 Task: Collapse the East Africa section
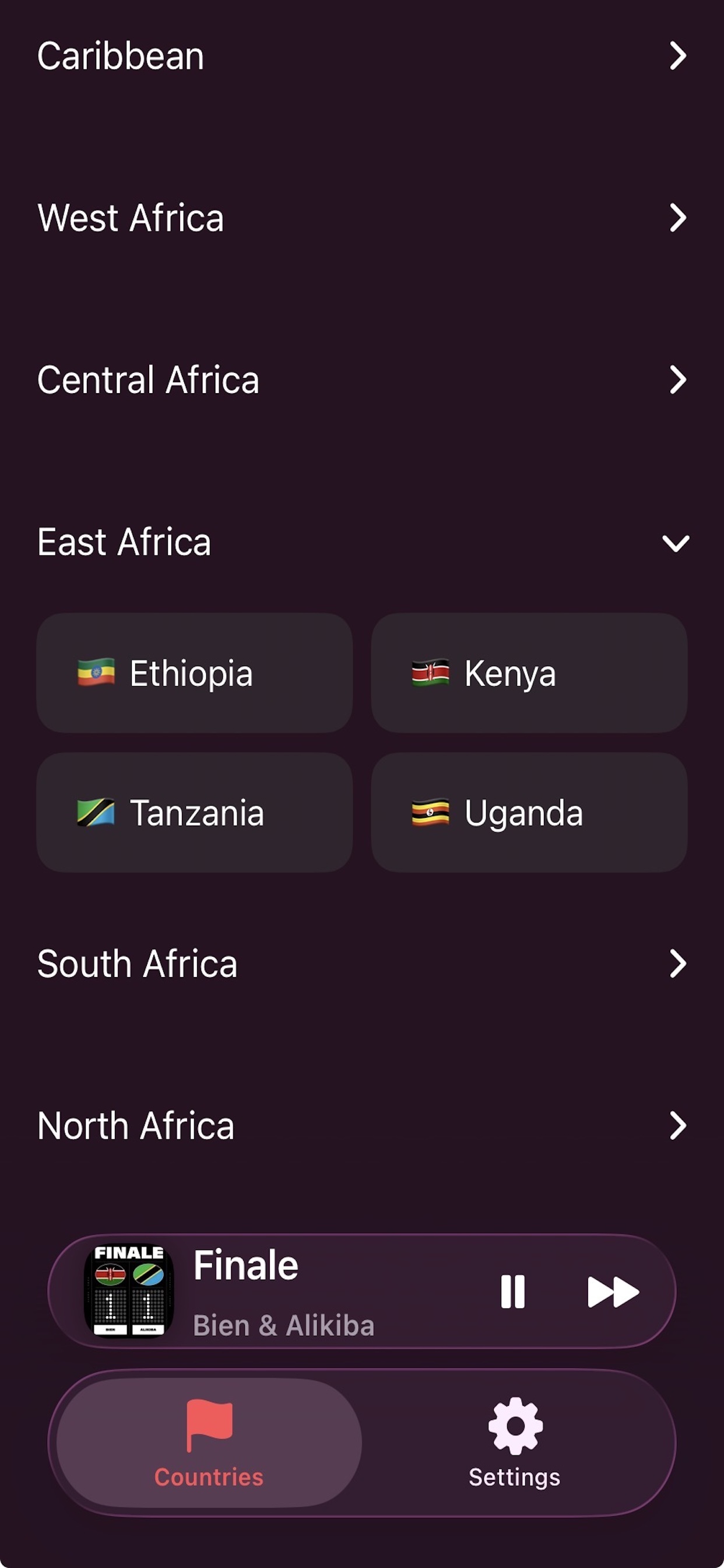362,542
